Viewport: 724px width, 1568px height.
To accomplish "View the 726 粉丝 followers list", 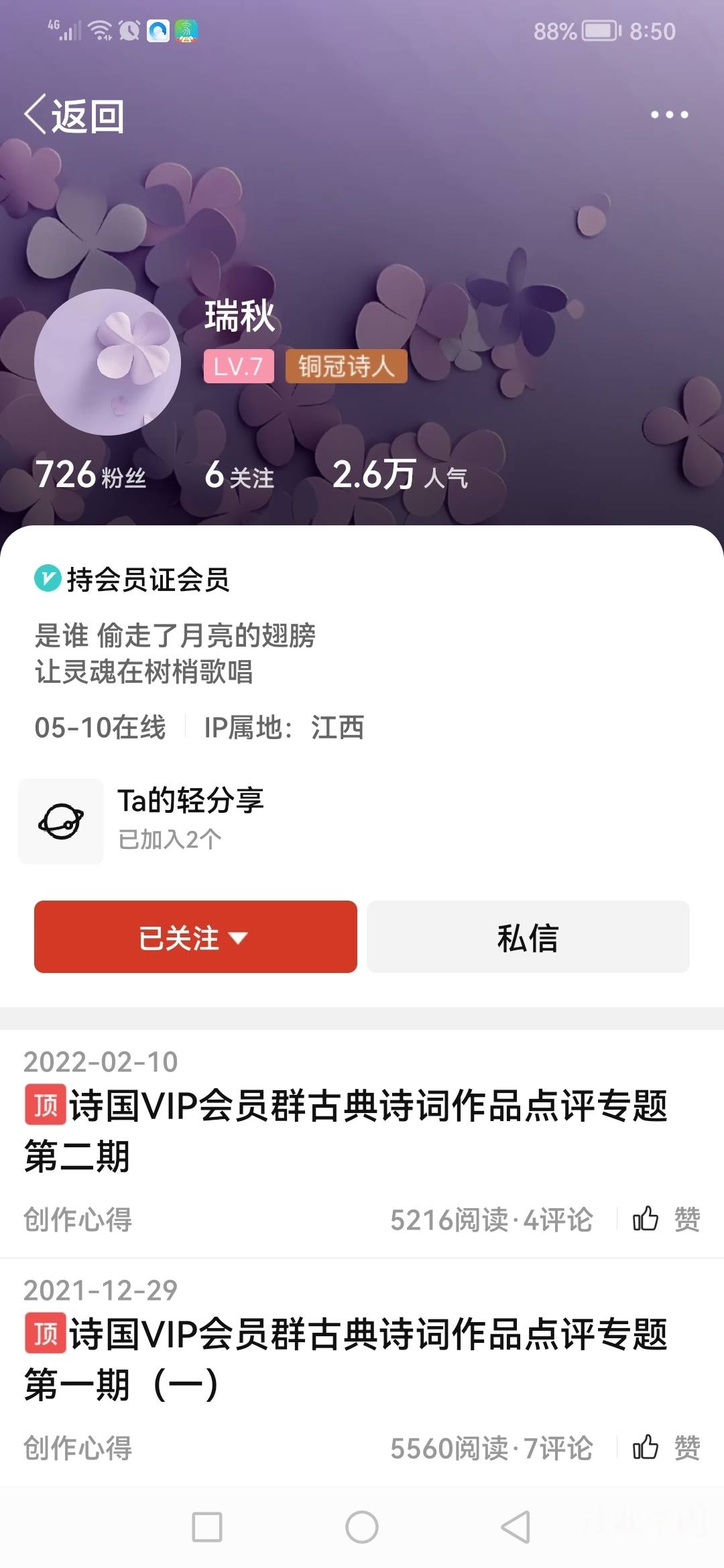I will [x=90, y=474].
